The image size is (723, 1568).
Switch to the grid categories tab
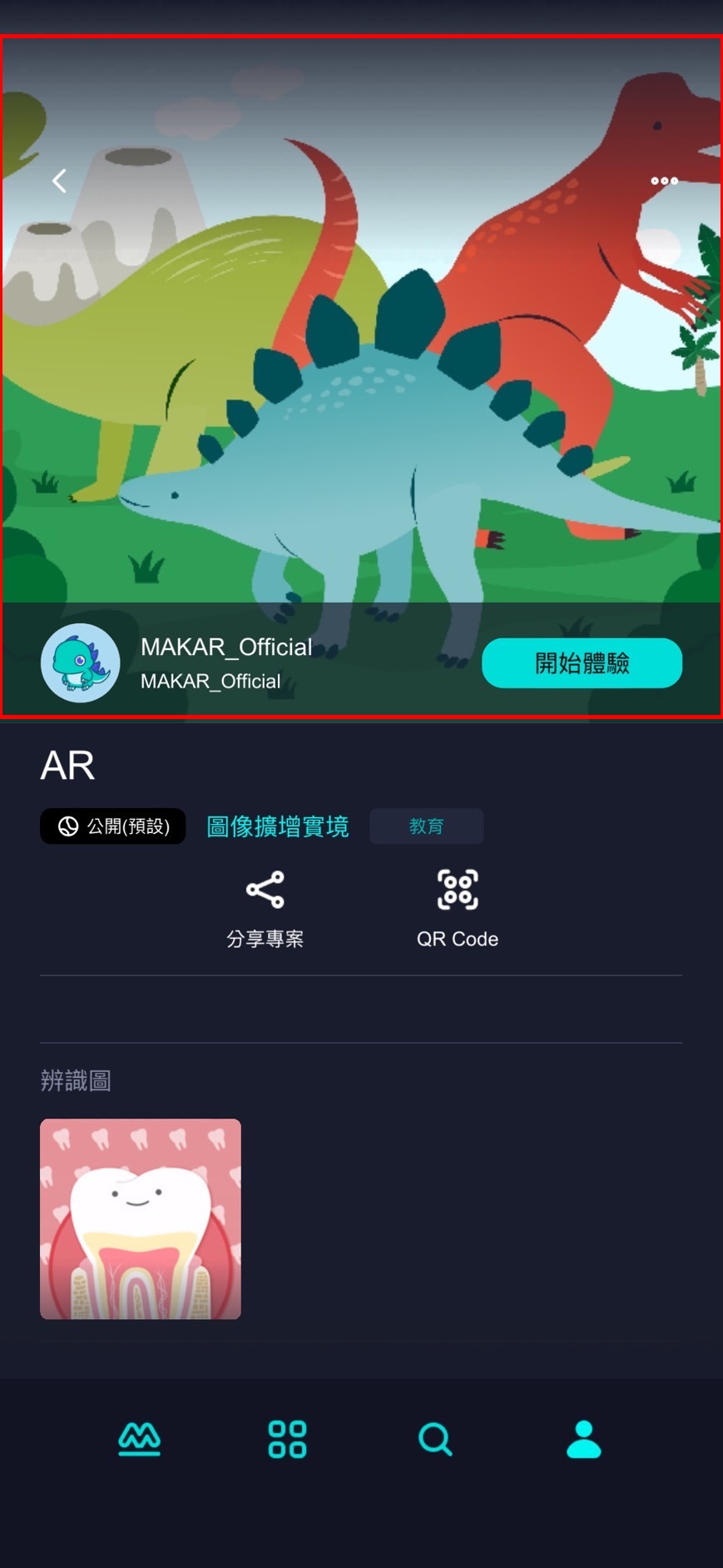coord(287,1439)
